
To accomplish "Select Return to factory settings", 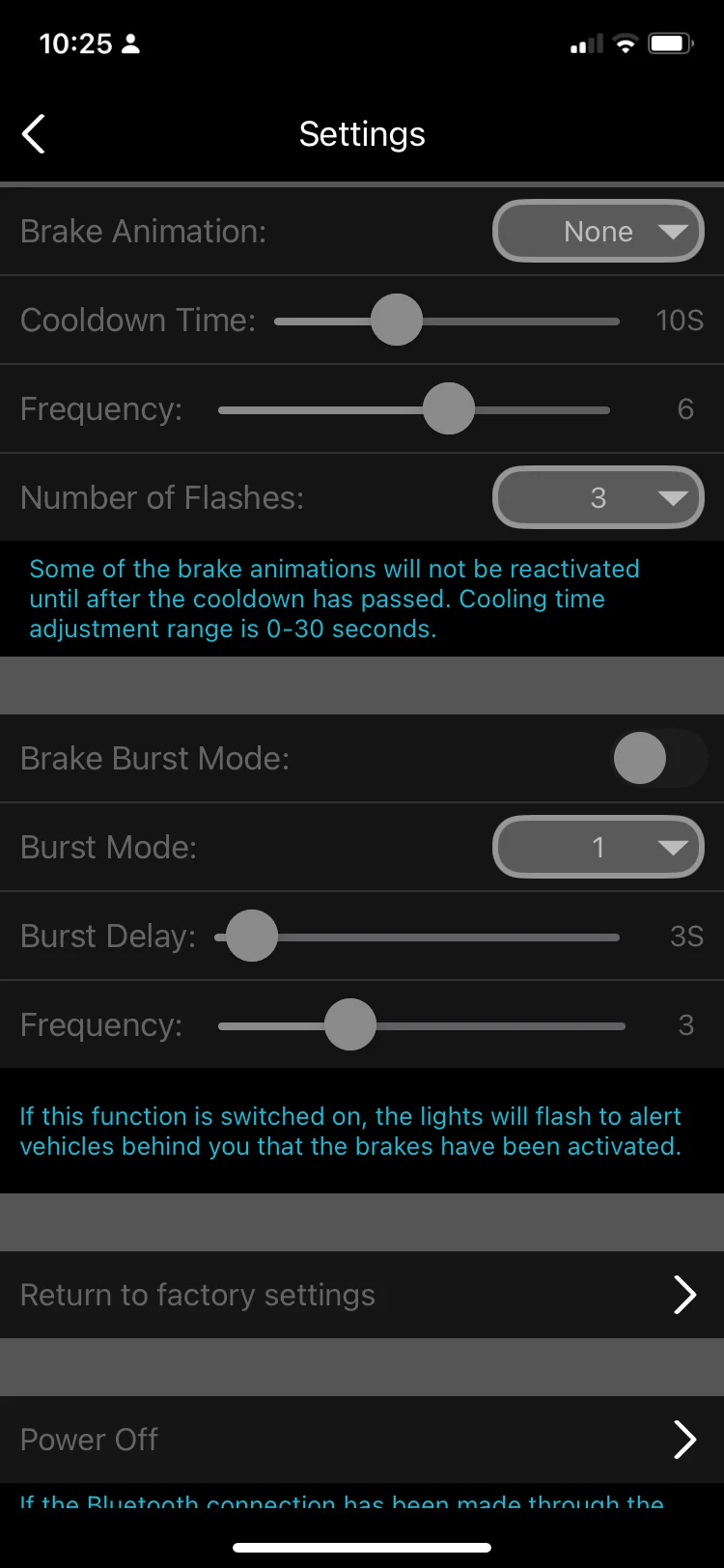I will coord(362,1295).
